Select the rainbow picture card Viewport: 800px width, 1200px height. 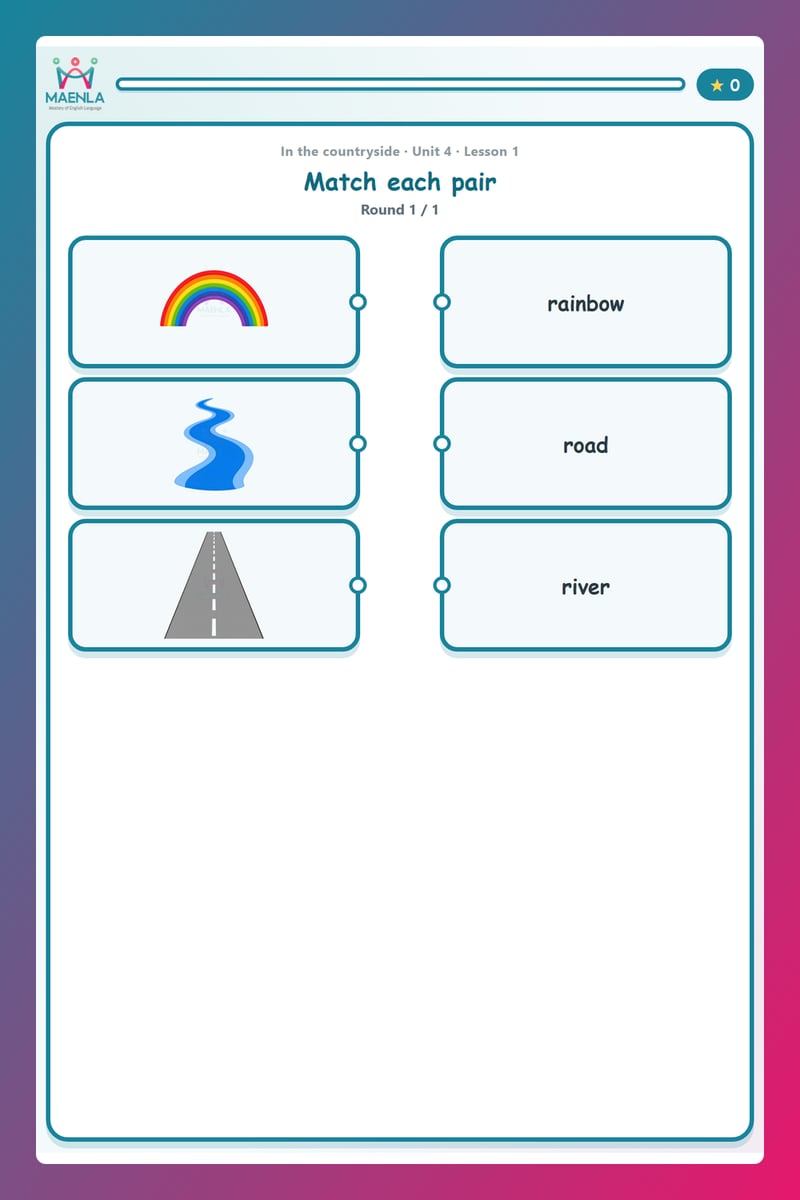pyautogui.click(x=214, y=302)
